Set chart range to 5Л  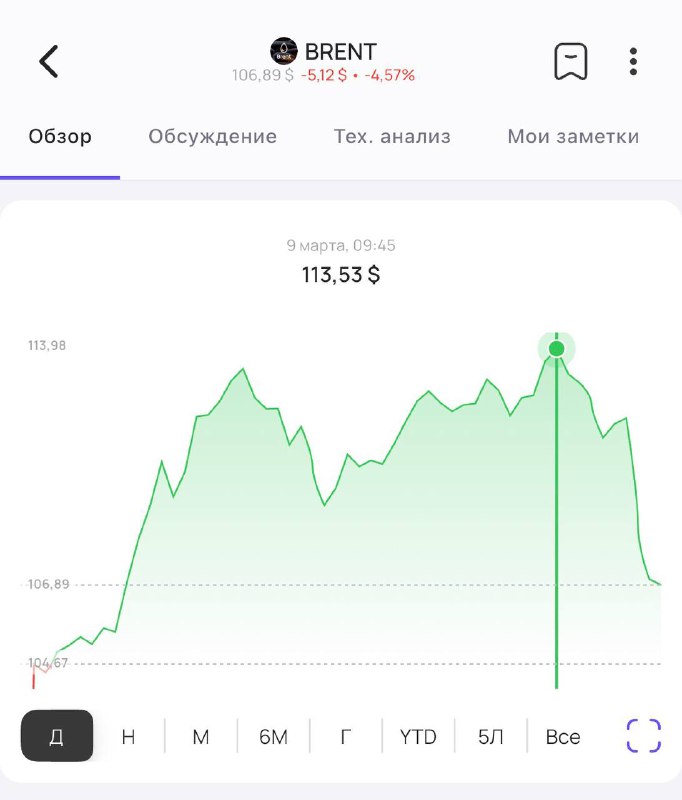[491, 737]
